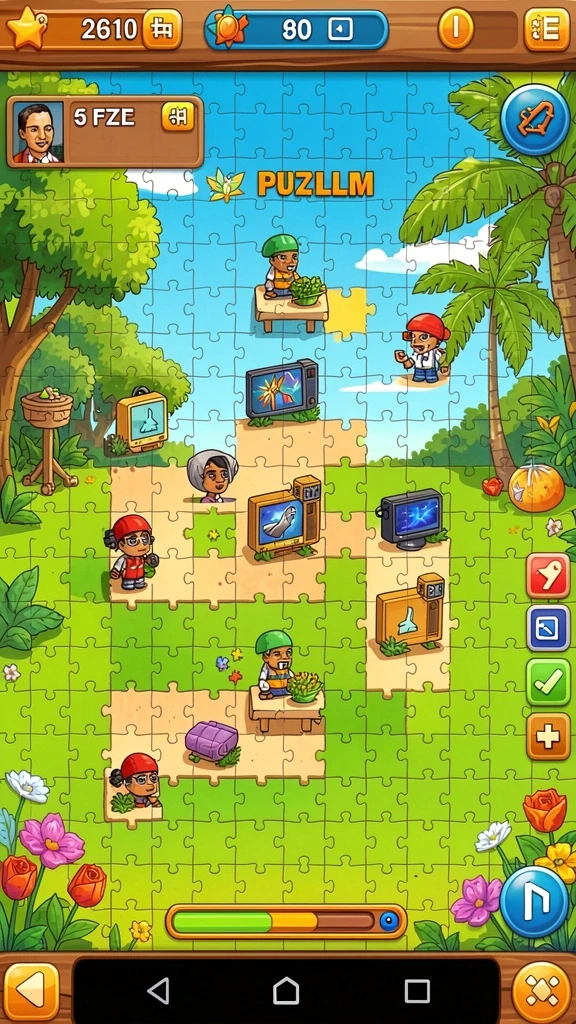
Task: Tap the orange round button in the bottom-right corner
Action: point(541,991)
